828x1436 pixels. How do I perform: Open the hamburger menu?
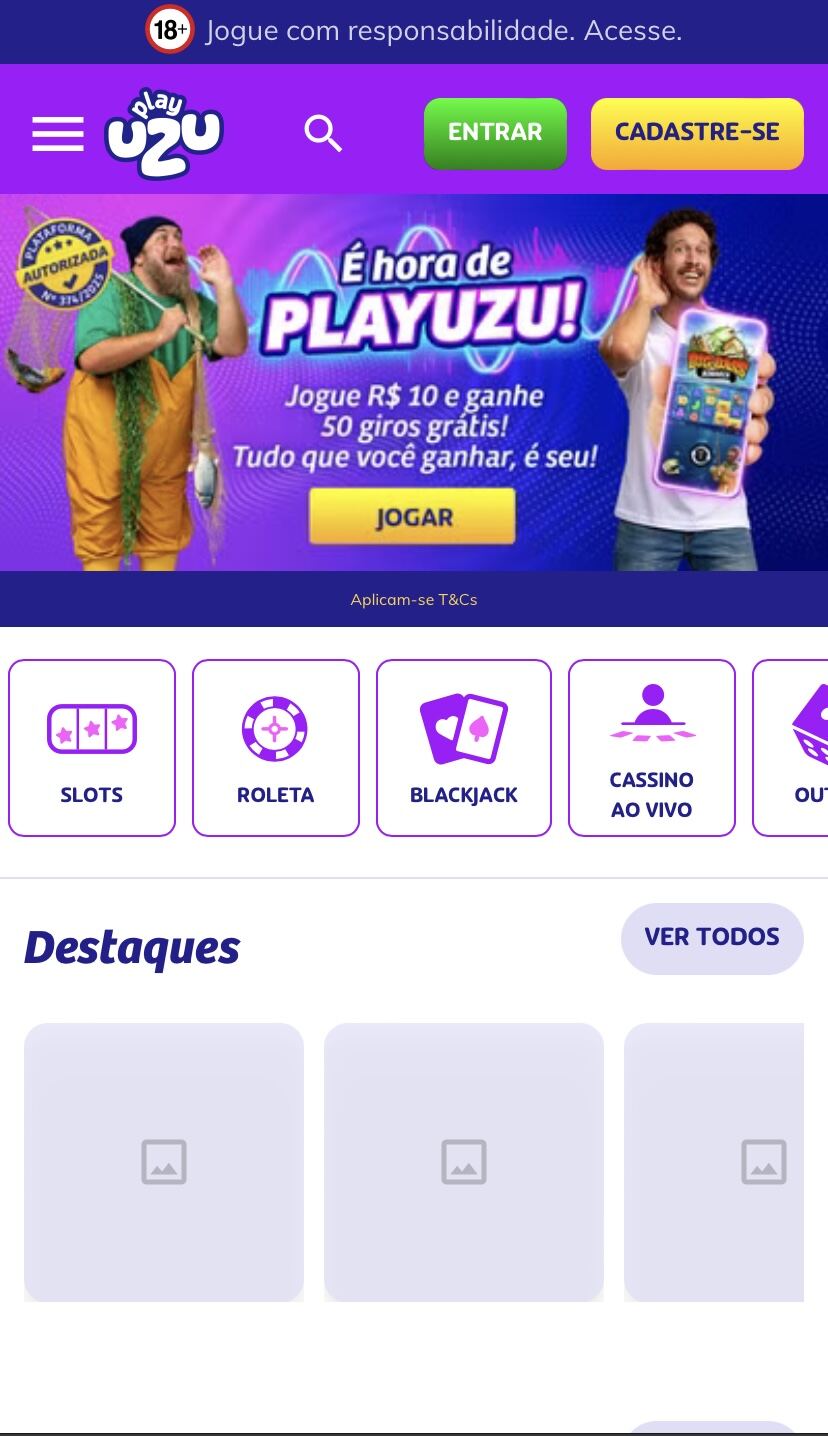tap(58, 133)
